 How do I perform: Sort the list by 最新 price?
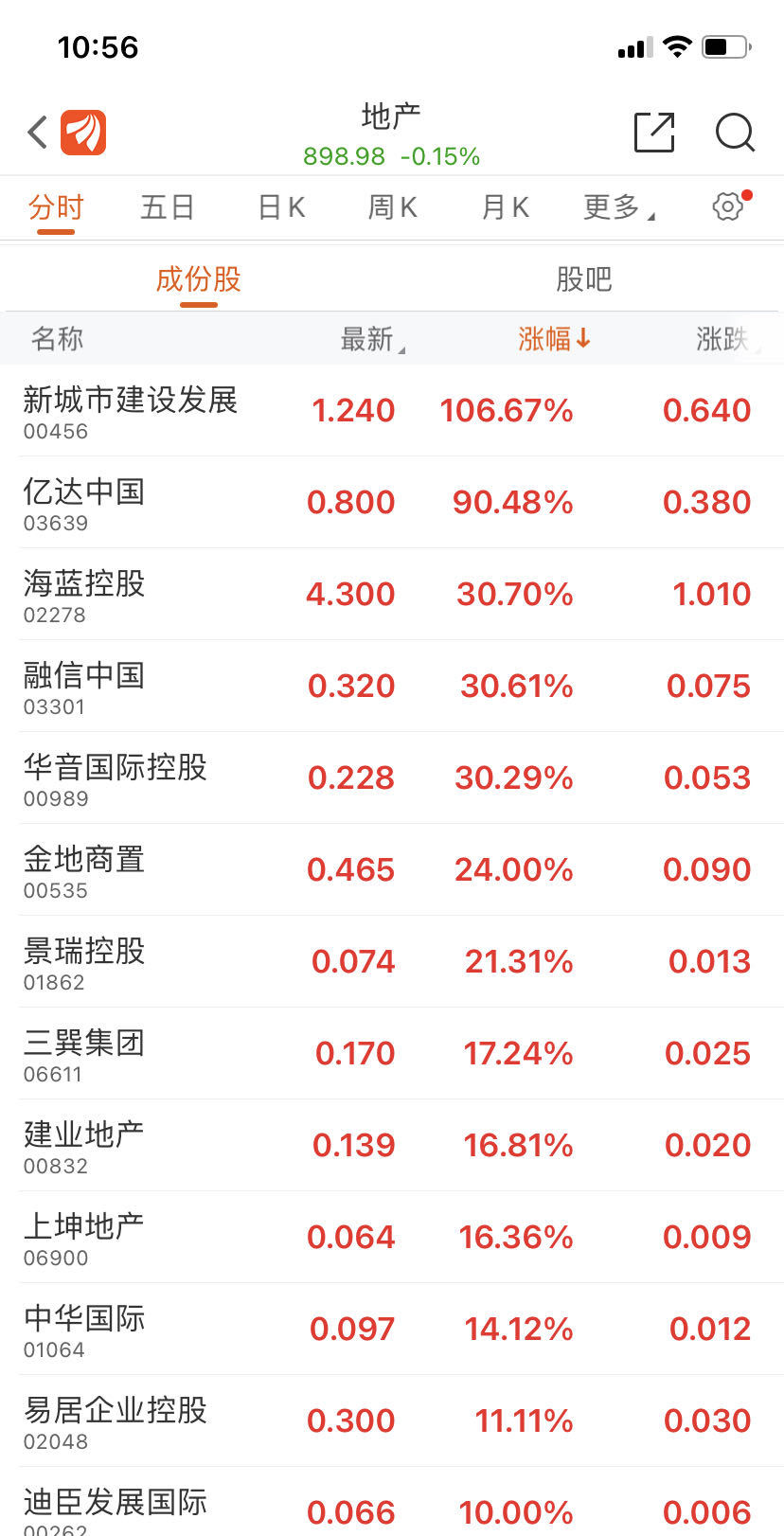[369, 339]
